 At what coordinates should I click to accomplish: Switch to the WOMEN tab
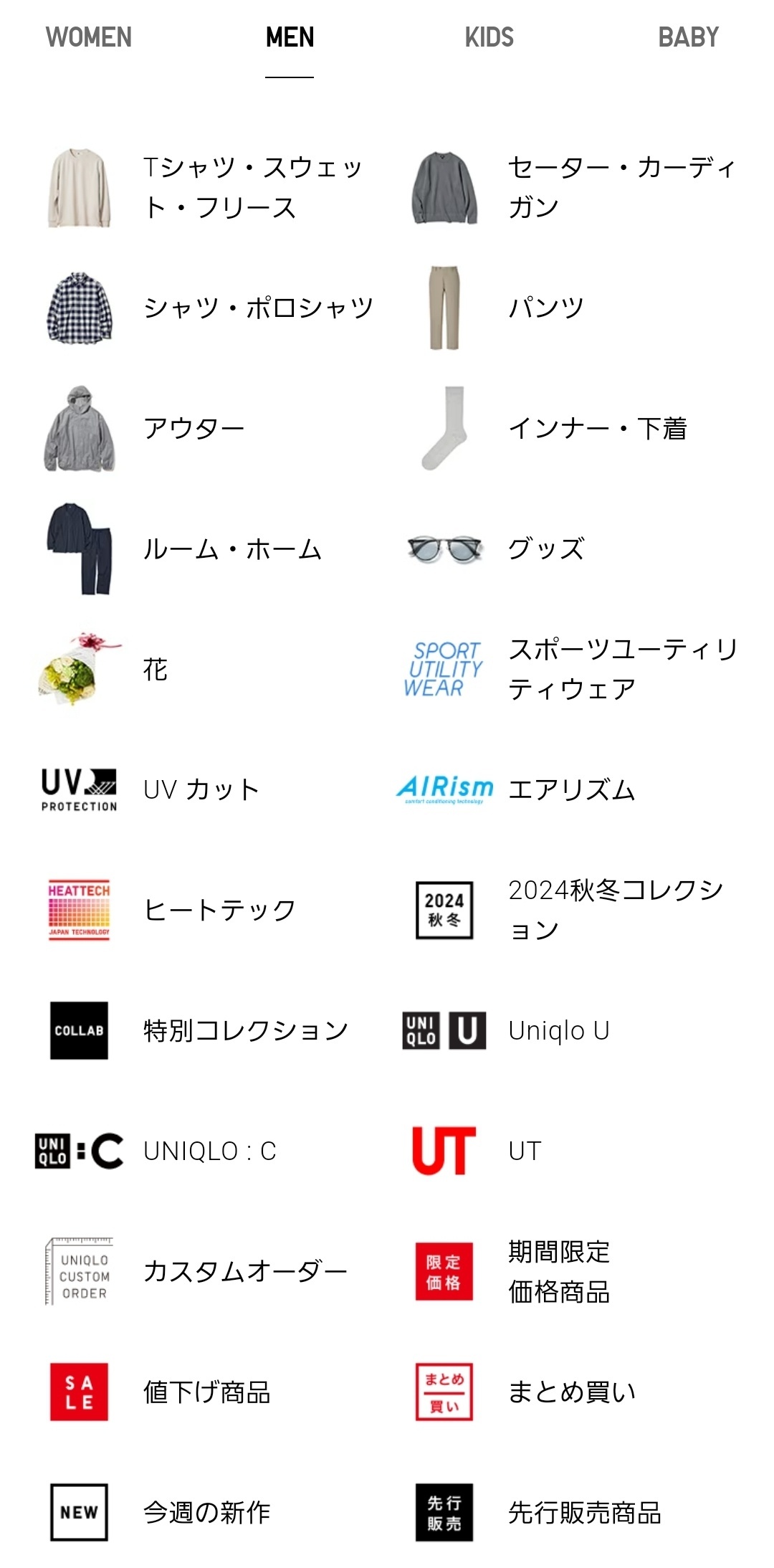tap(89, 37)
